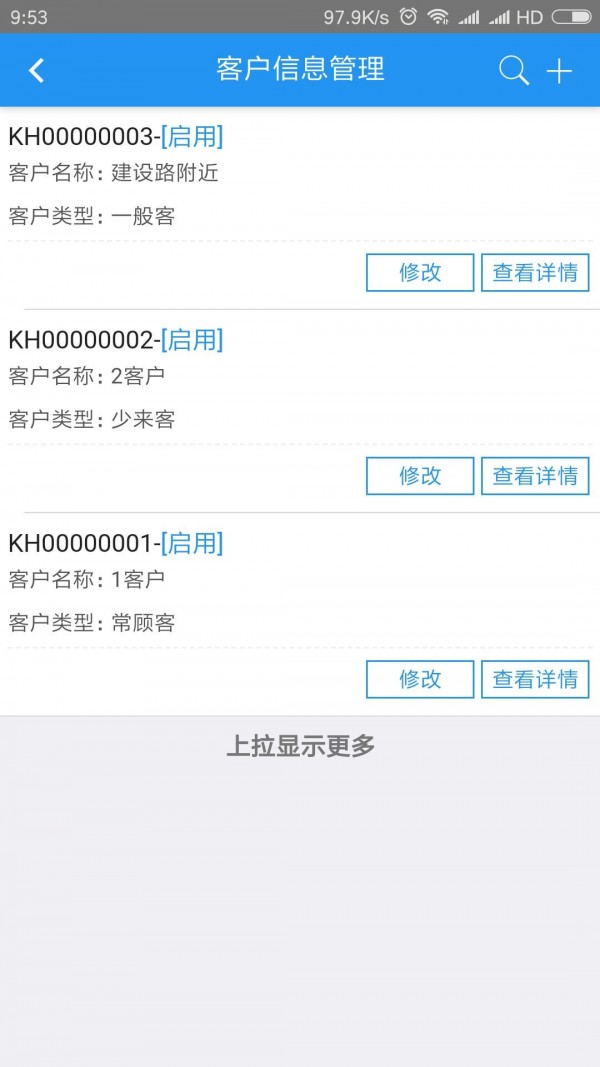View 查看详情 for customer KH00000003
Screen dimensions: 600x1067
[535, 272]
